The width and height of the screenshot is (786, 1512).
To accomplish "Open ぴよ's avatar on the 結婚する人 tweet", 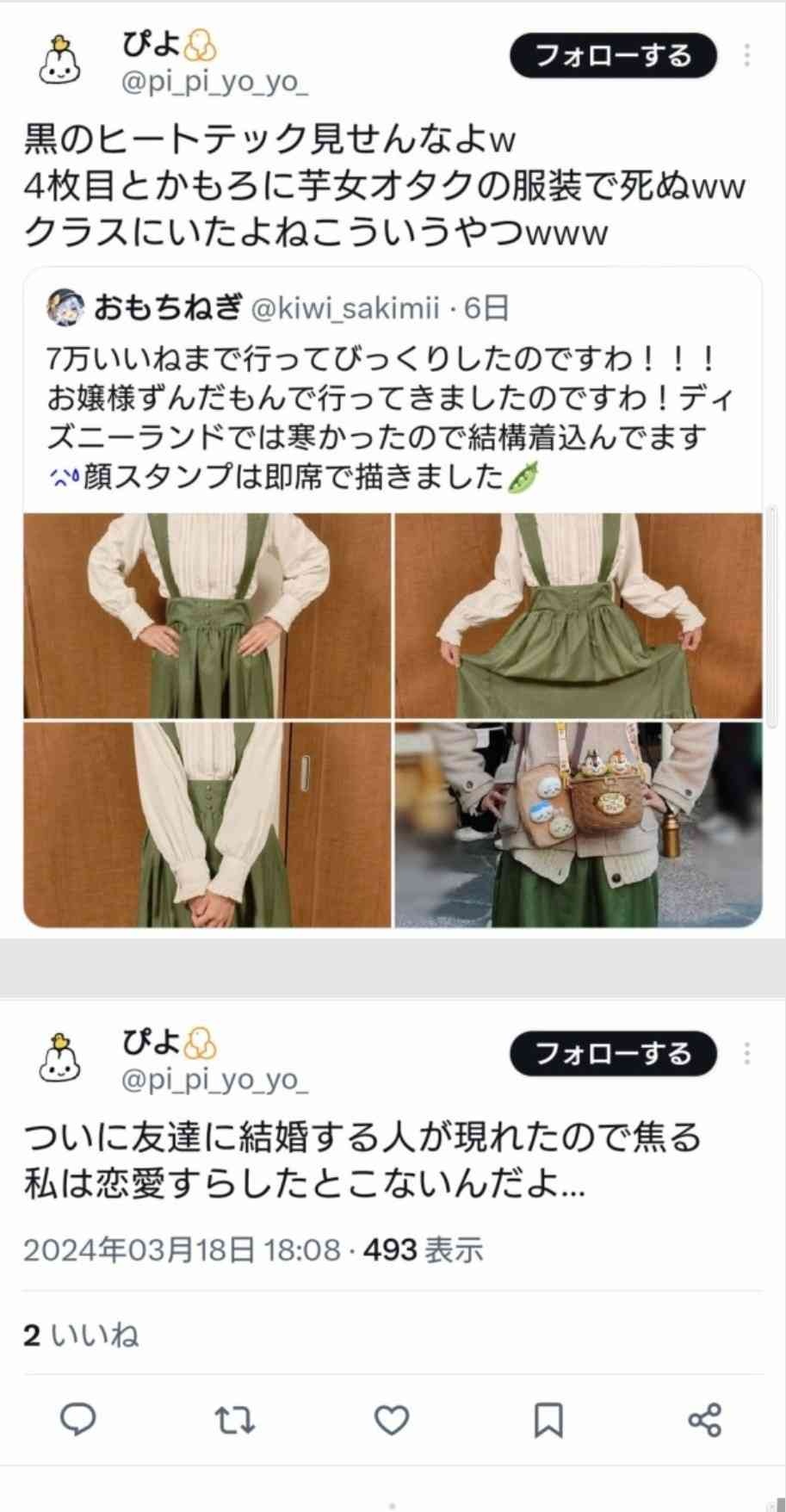I will (60, 1057).
